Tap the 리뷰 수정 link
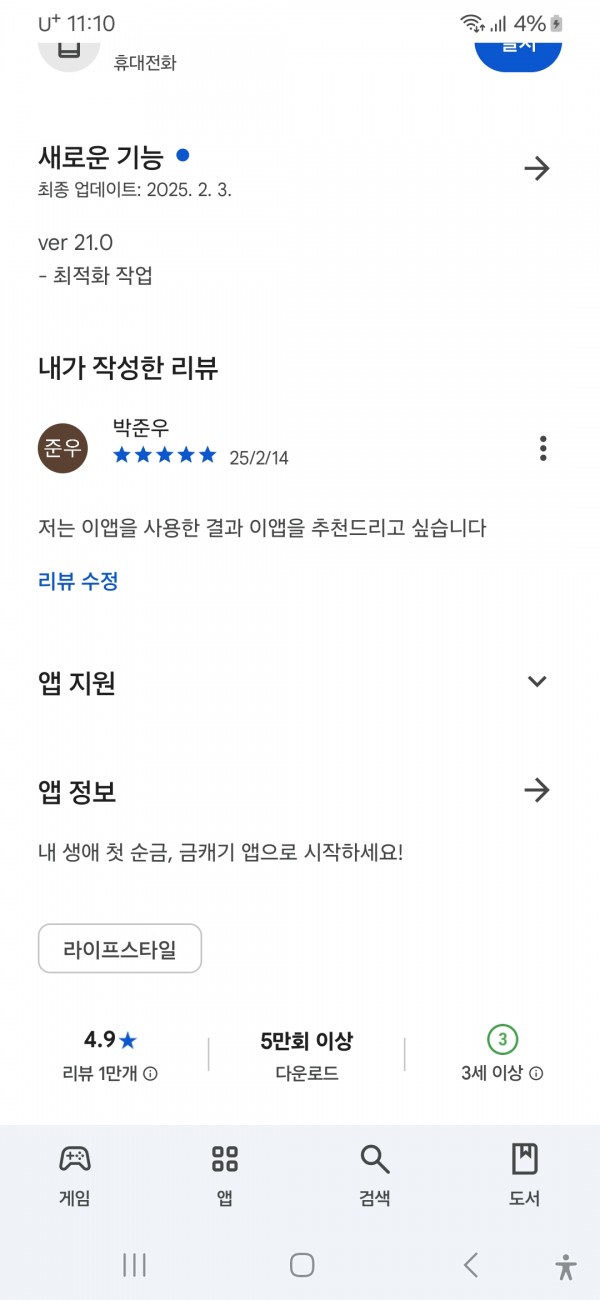The height and width of the screenshot is (1300, 600). [x=78, y=581]
